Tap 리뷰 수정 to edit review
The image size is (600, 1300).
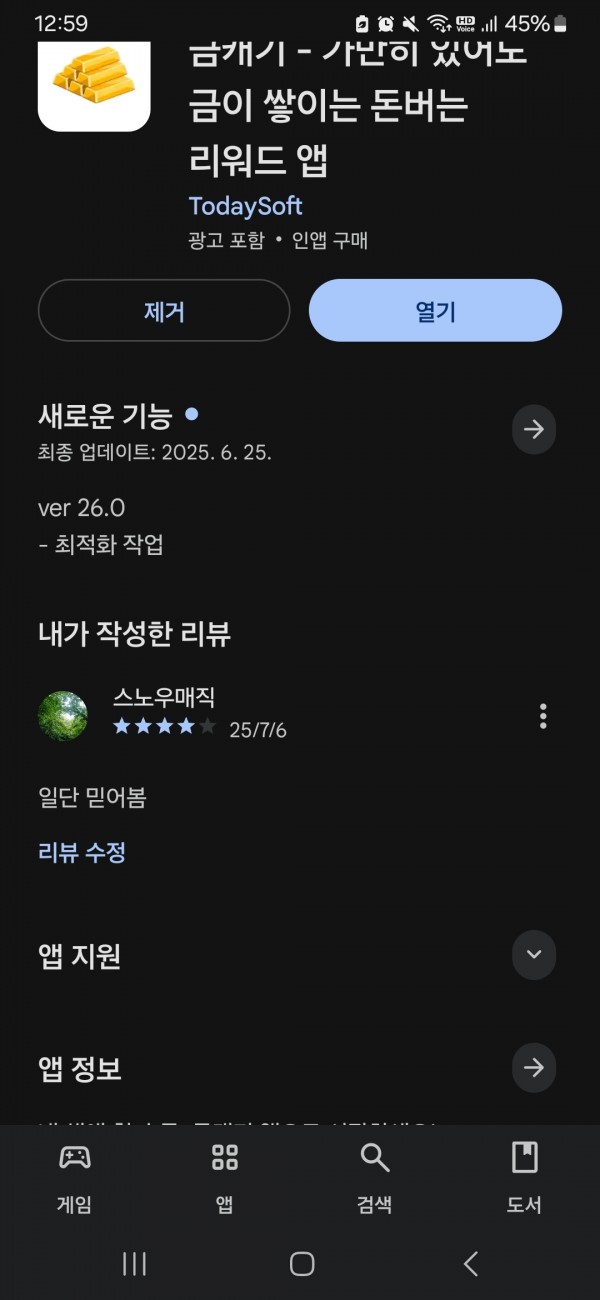[82, 852]
